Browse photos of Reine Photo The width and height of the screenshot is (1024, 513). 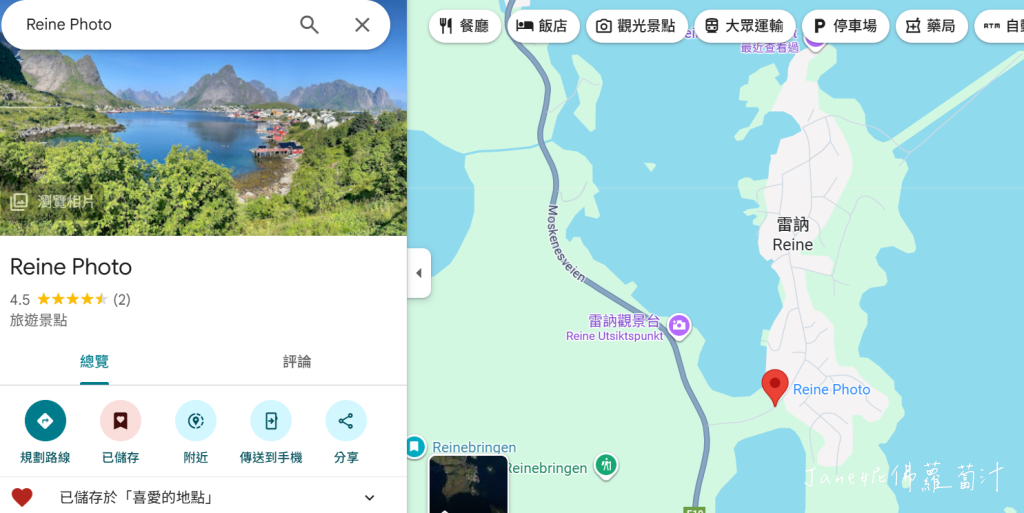coord(54,201)
